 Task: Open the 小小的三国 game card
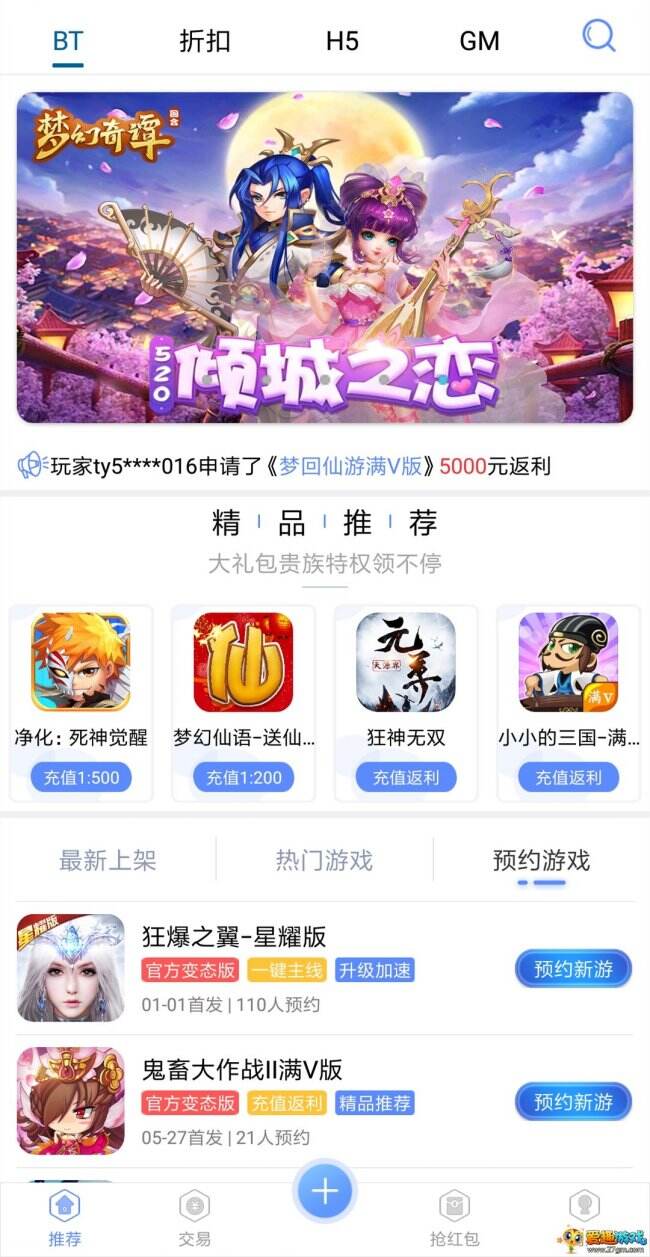(x=569, y=702)
